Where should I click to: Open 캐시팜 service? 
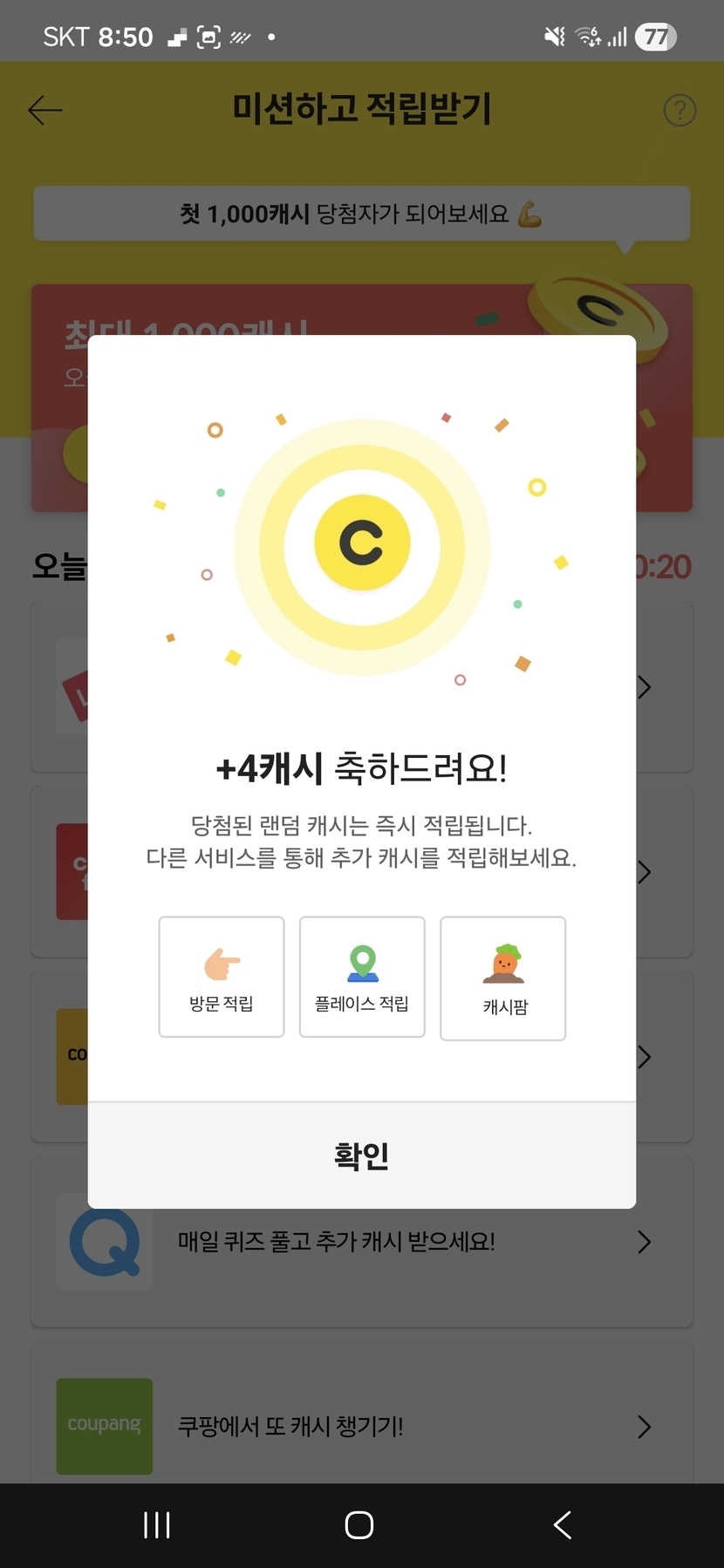tap(503, 978)
